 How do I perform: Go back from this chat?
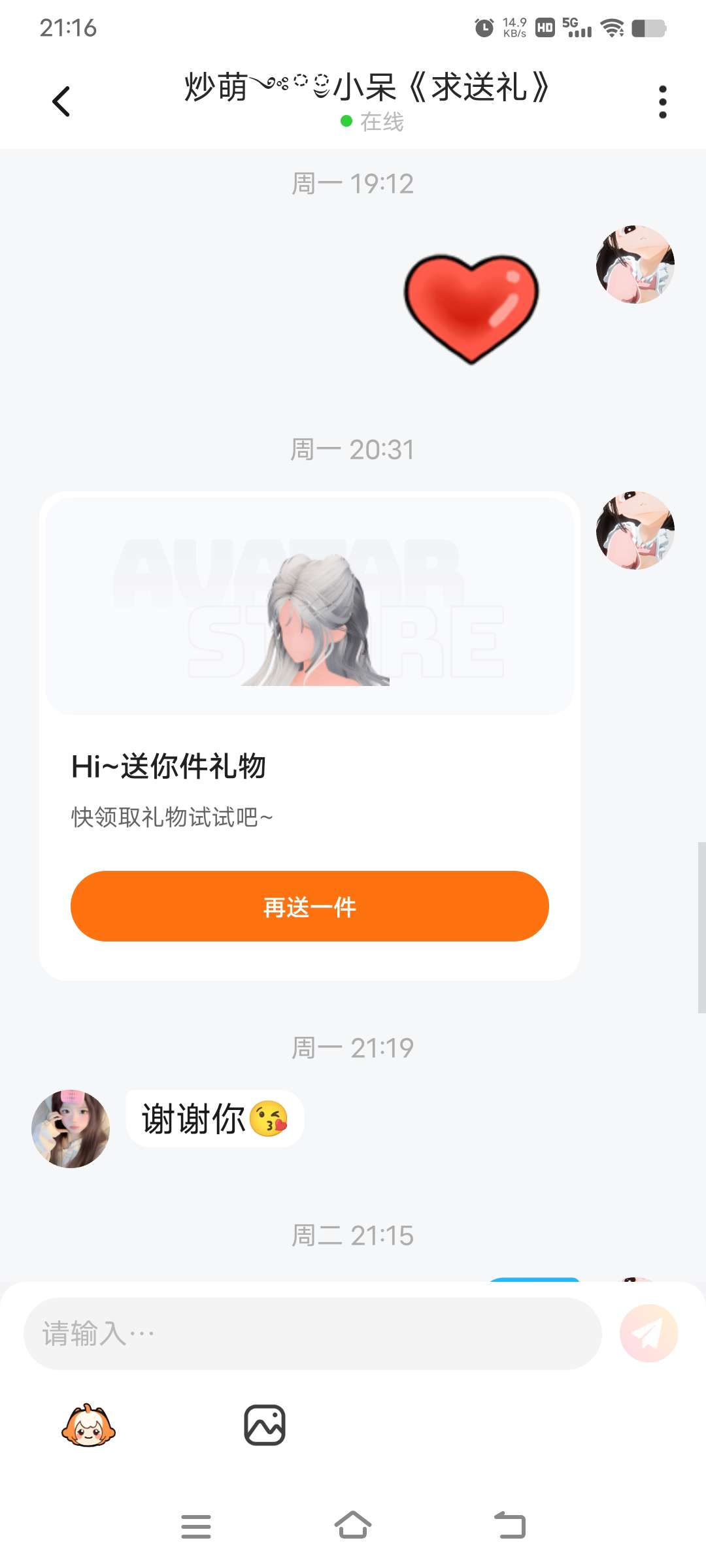click(x=61, y=101)
